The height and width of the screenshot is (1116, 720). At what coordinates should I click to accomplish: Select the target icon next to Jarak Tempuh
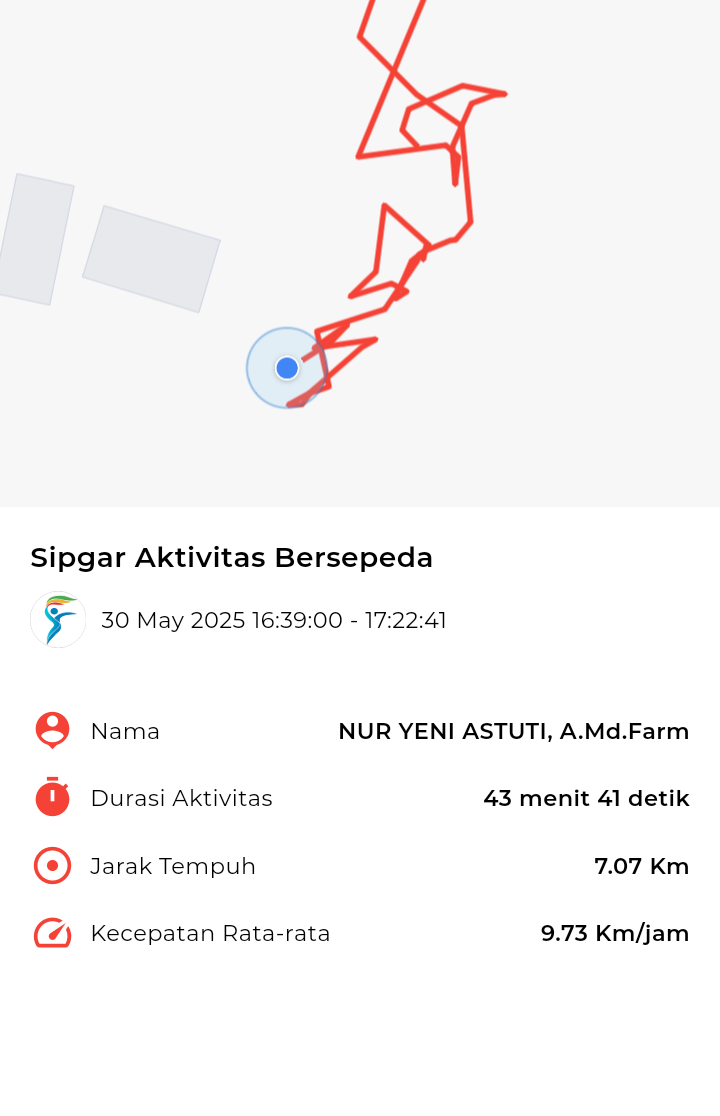pyautogui.click(x=52, y=866)
